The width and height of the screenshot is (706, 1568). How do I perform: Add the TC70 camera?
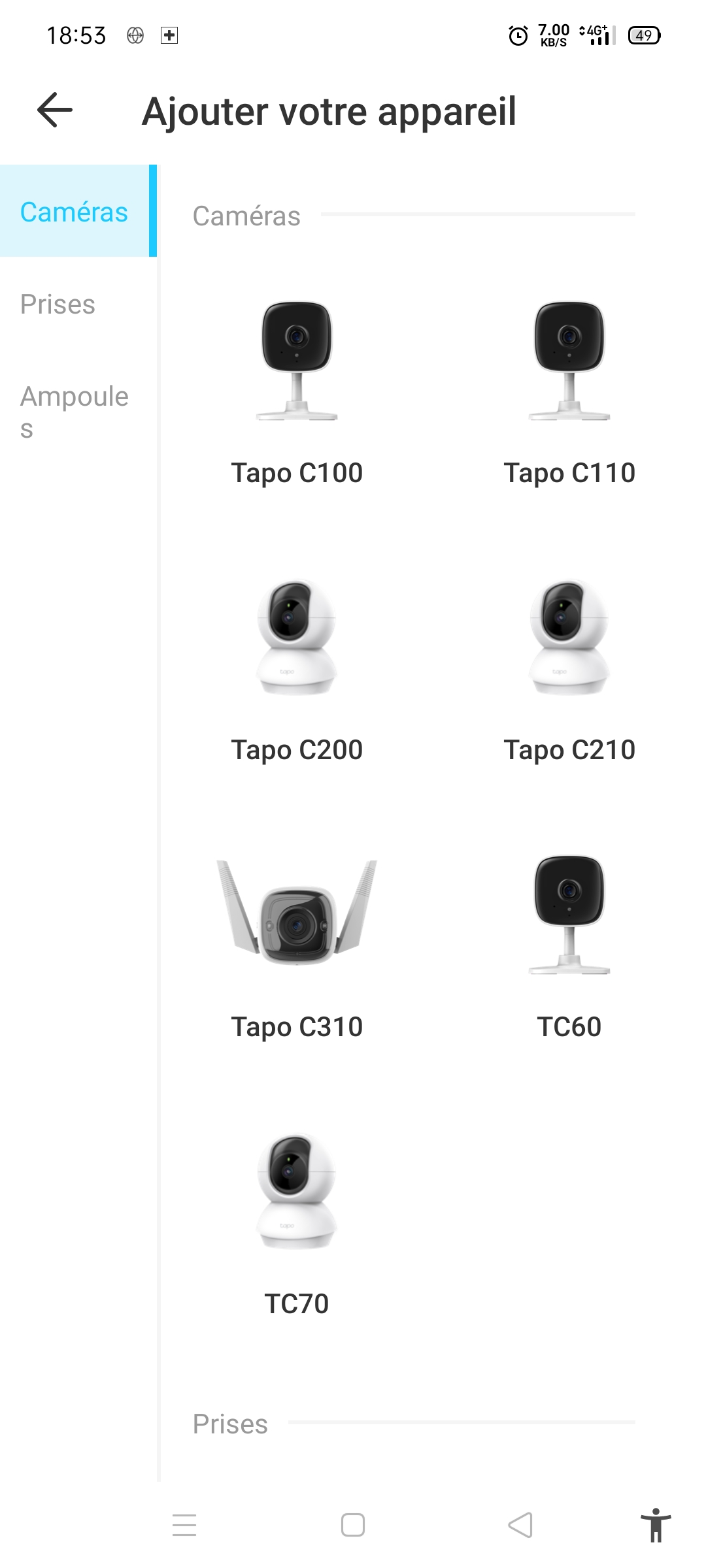point(297,1223)
